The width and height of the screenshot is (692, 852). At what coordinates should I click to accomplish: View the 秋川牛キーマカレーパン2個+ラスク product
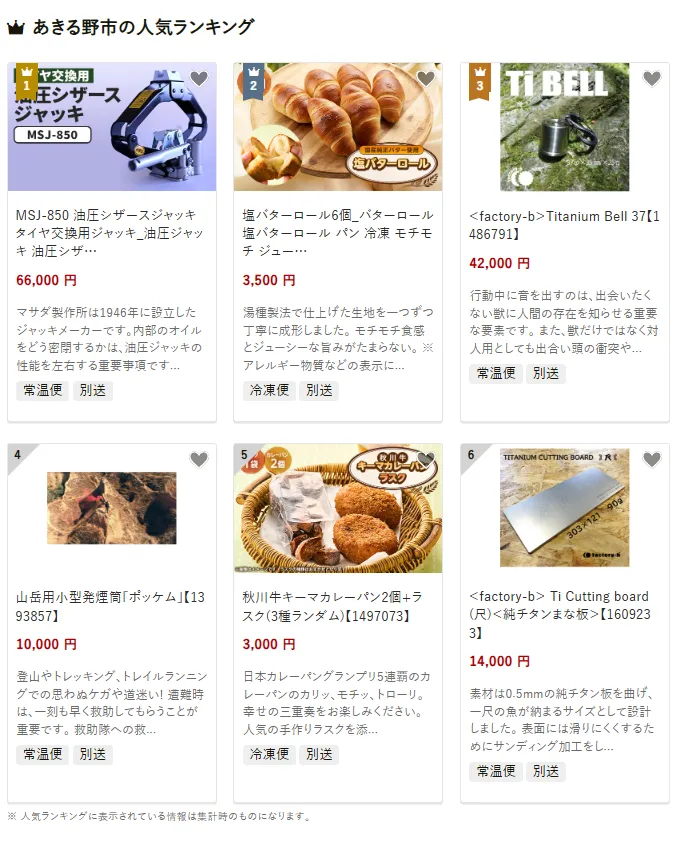pos(338,605)
